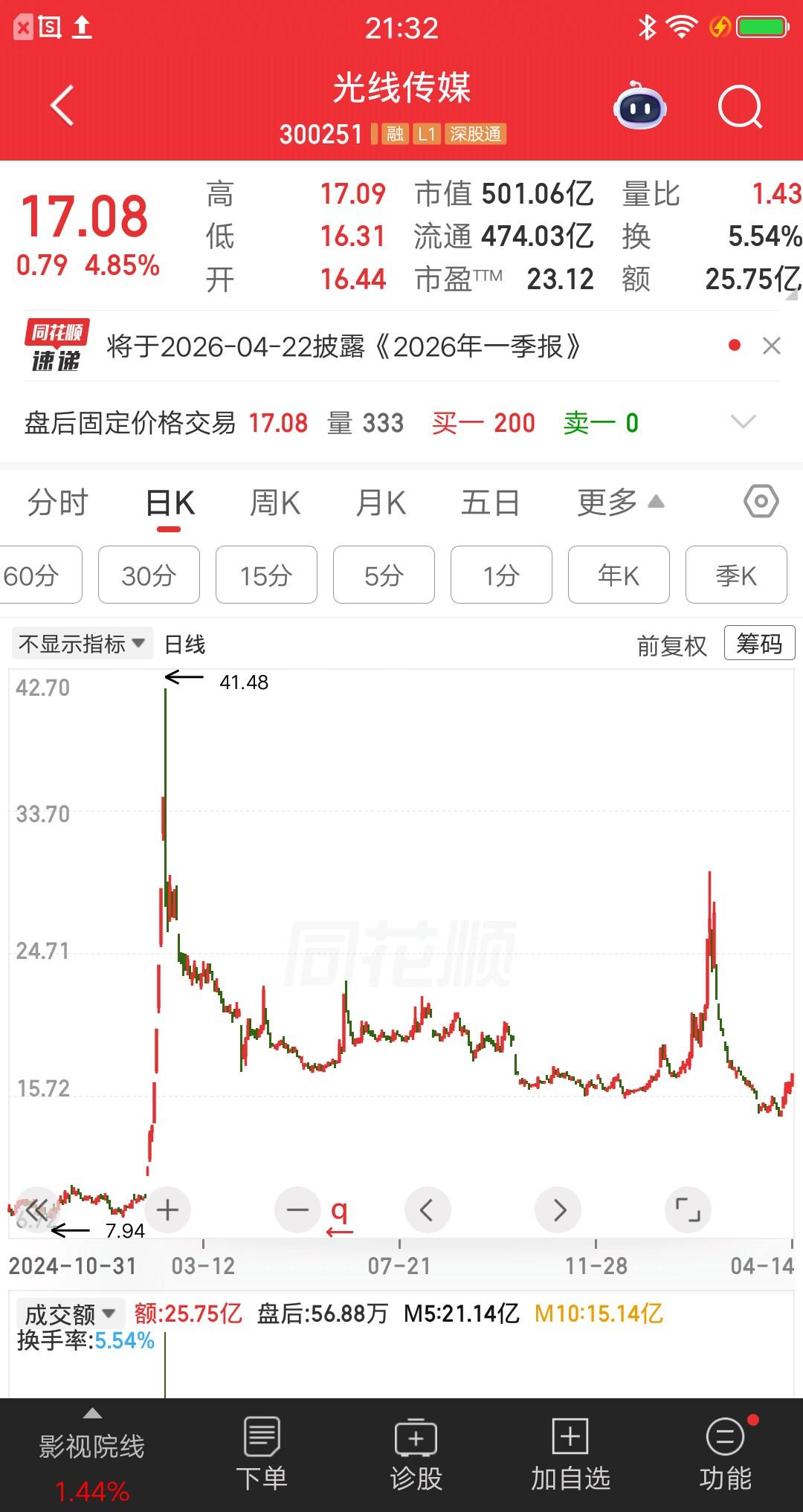This screenshot has height=1512, width=803.
Task: Toggle 前复权 price adjustment mode
Action: coord(671,644)
